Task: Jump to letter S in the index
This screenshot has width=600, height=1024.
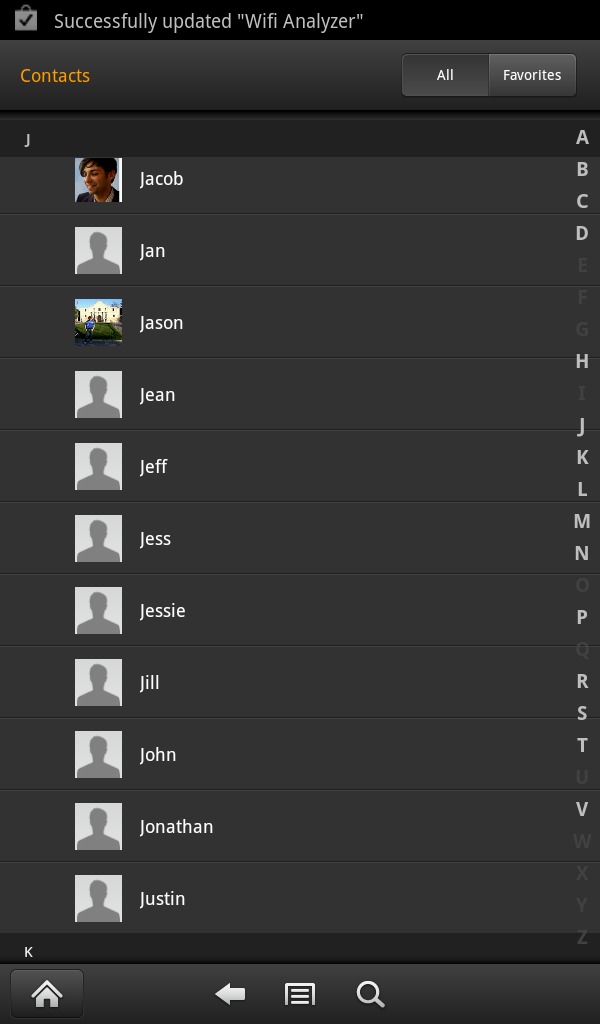Action: (582, 713)
